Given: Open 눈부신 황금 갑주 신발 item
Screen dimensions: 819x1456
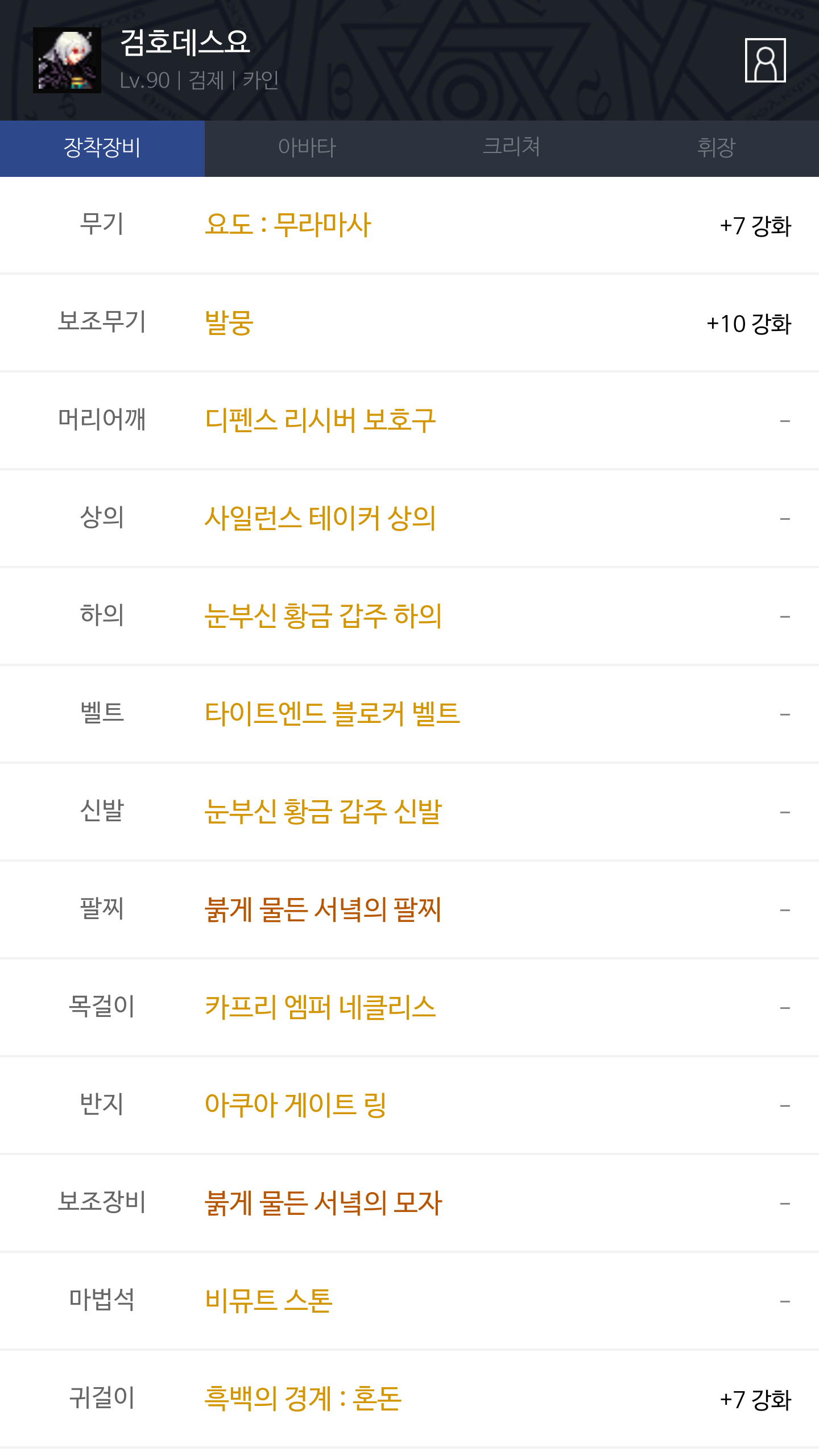Looking at the screenshot, I should pos(323,812).
